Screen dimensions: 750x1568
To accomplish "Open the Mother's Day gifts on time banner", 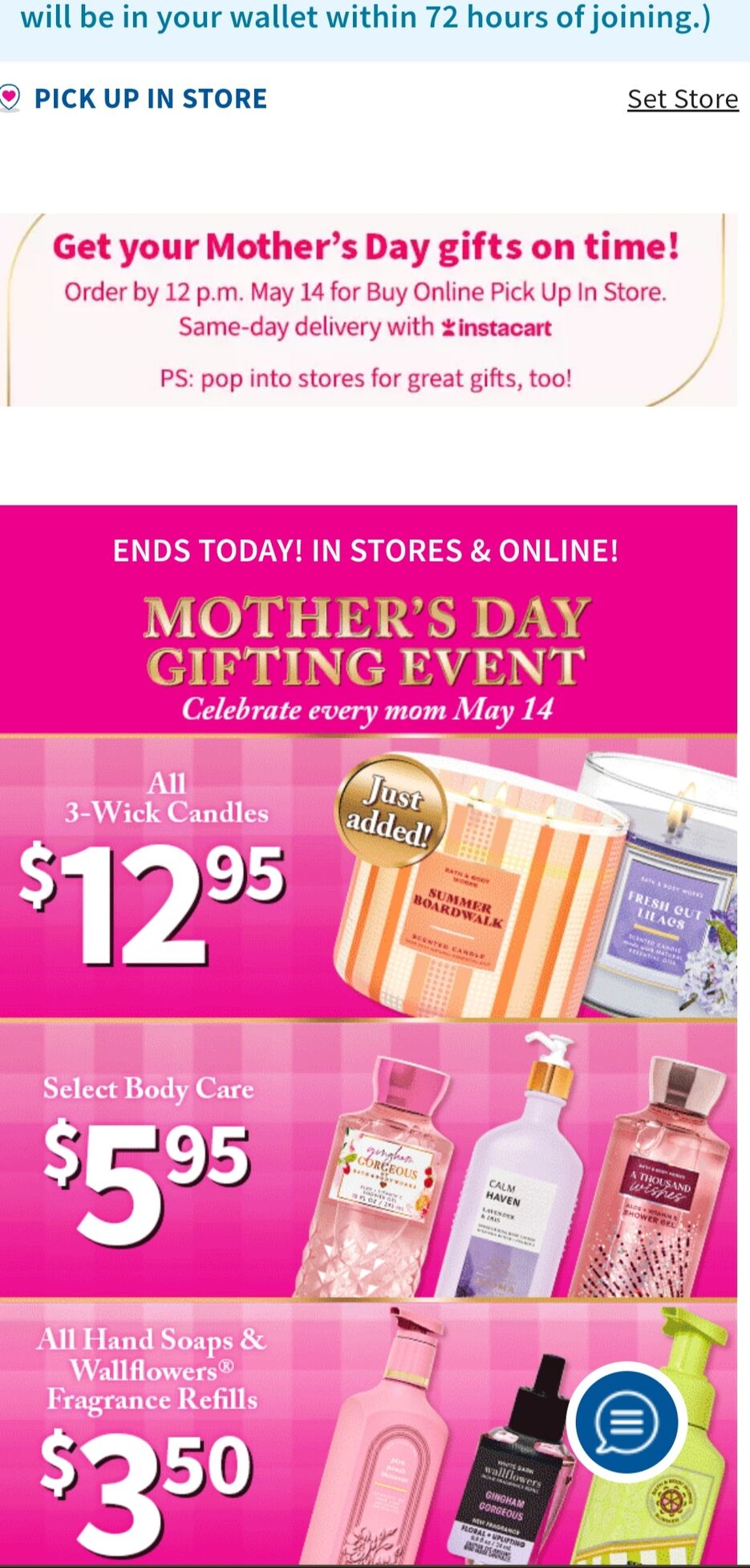I will [367, 310].
